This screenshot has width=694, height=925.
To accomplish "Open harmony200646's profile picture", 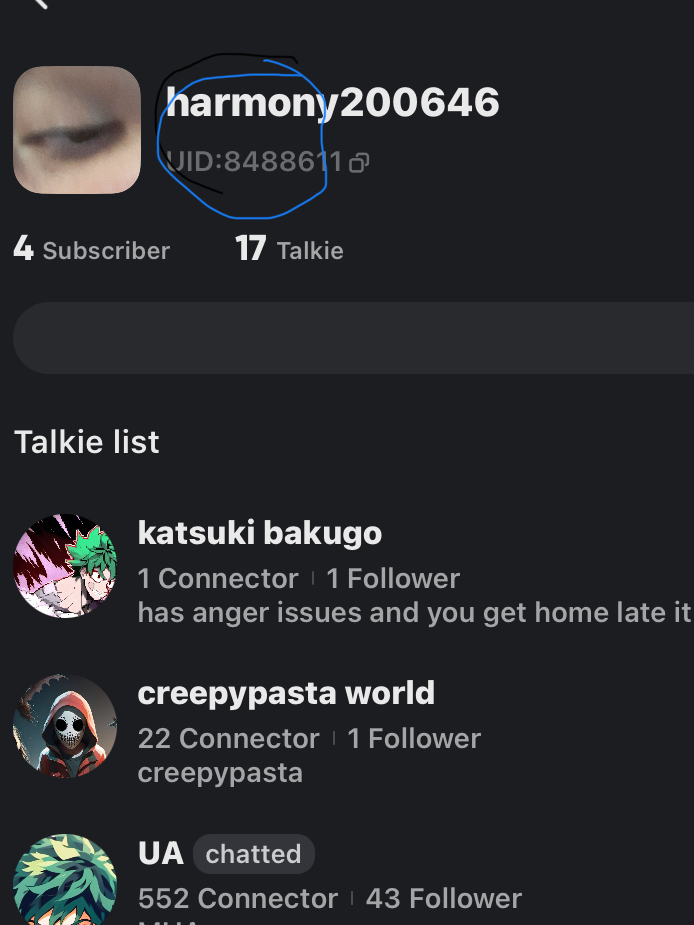I will pyautogui.click(x=77, y=130).
